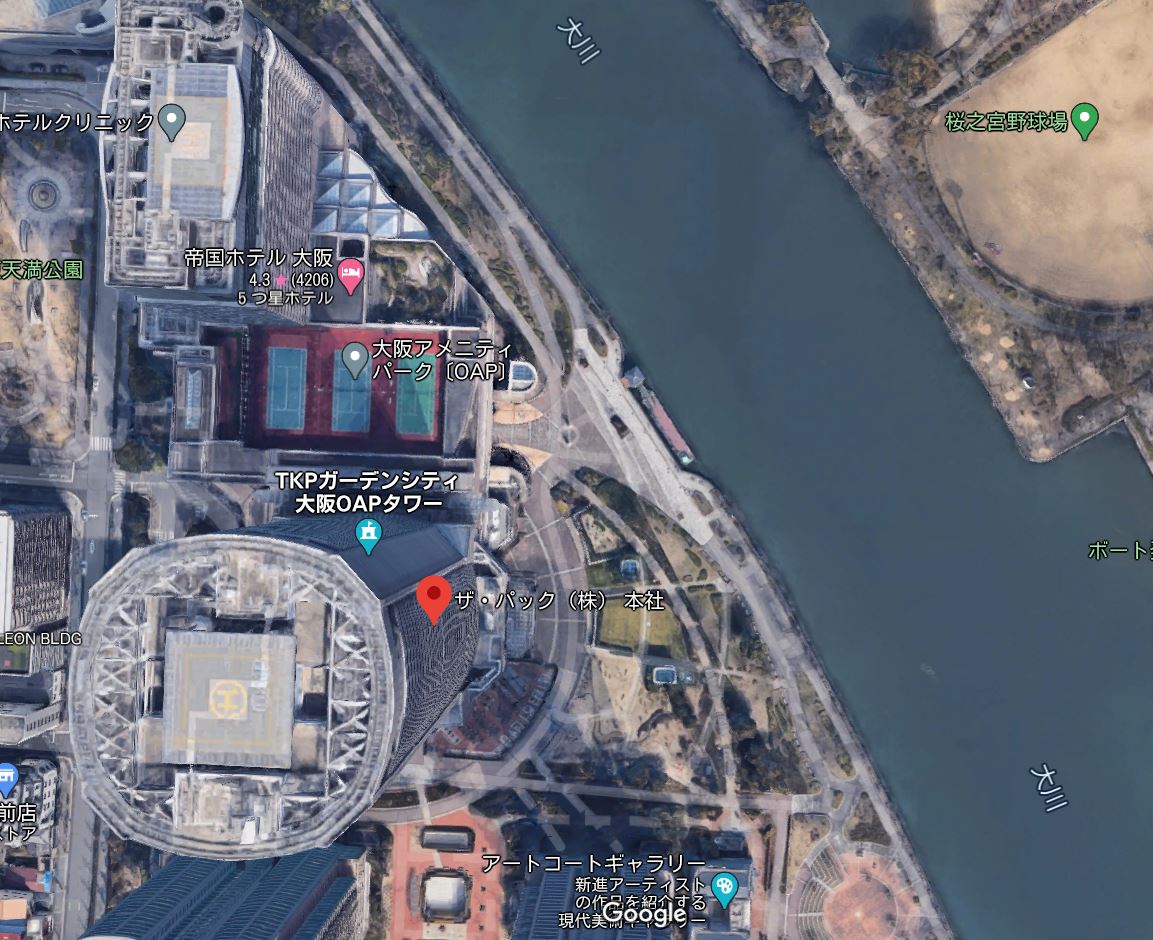The image size is (1153, 940).
Task: Tap the red pin for ザ・パック（株）本社
Action: tap(433, 597)
